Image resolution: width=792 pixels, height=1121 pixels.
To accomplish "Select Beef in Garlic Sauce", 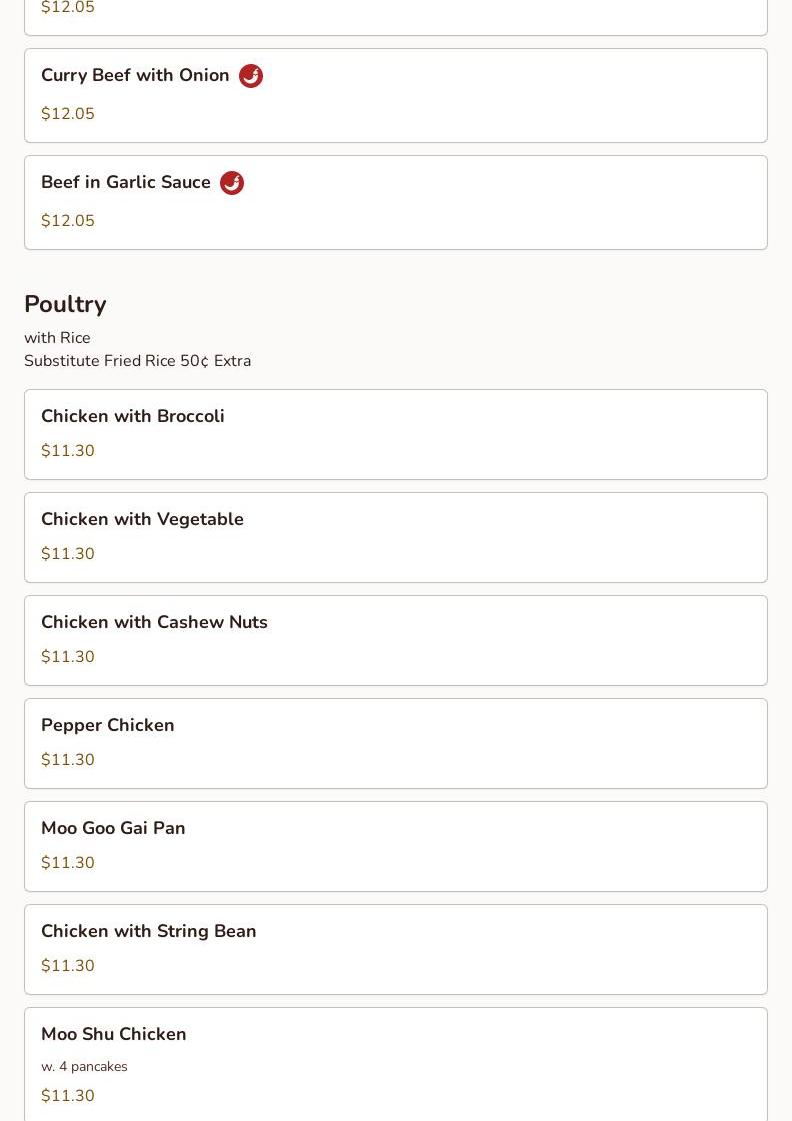I will click(395, 202).
